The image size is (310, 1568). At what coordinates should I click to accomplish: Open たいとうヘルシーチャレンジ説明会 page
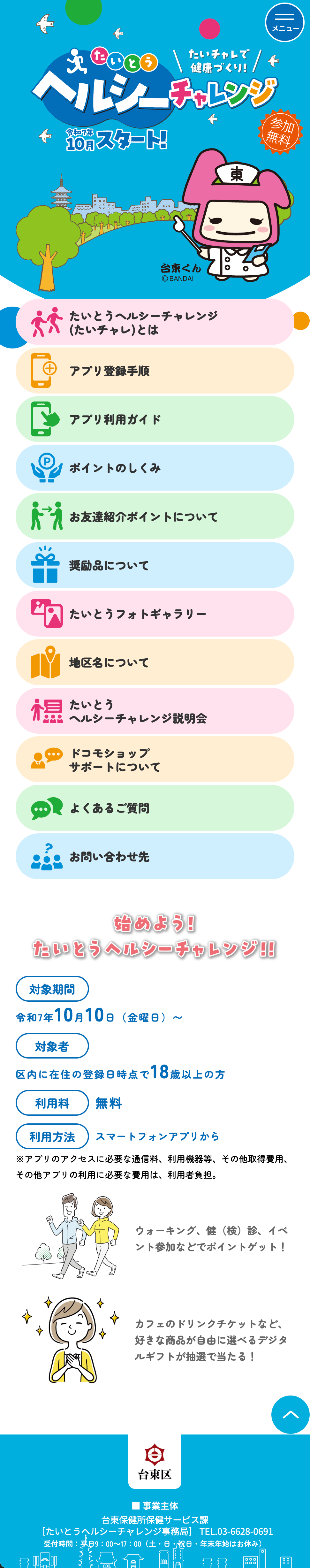click(155, 711)
